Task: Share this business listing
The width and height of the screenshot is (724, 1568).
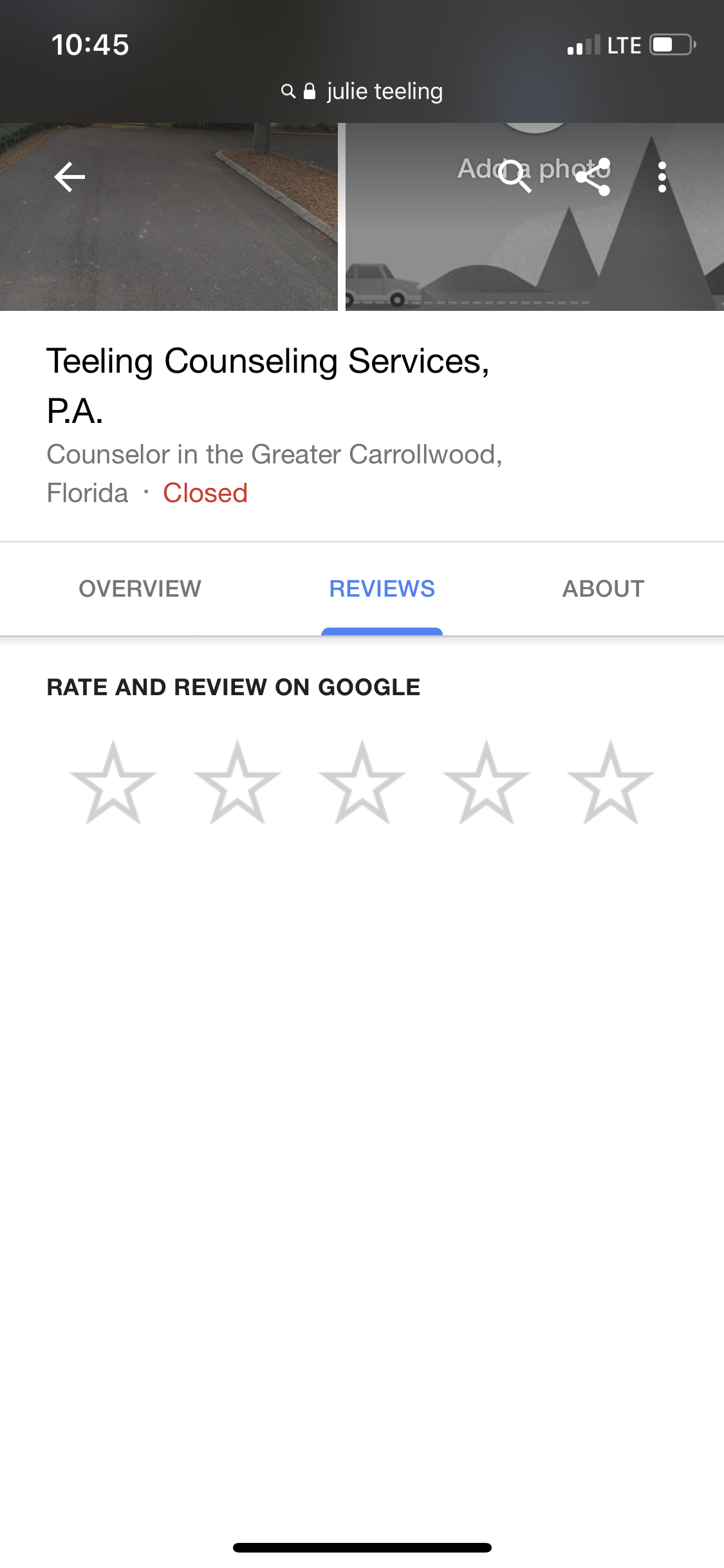Action: click(593, 176)
